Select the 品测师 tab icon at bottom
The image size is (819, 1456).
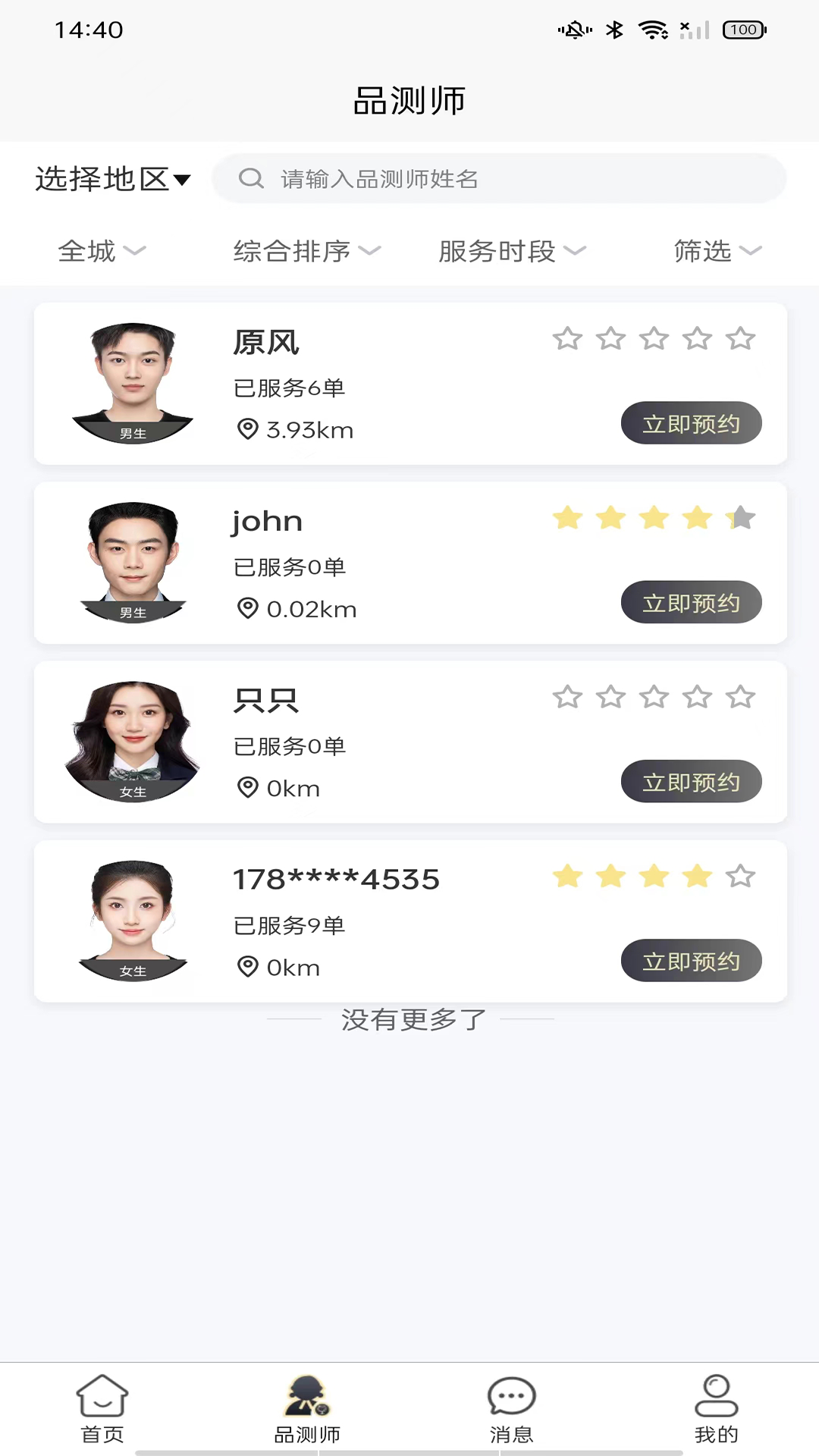[x=307, y=1399]
